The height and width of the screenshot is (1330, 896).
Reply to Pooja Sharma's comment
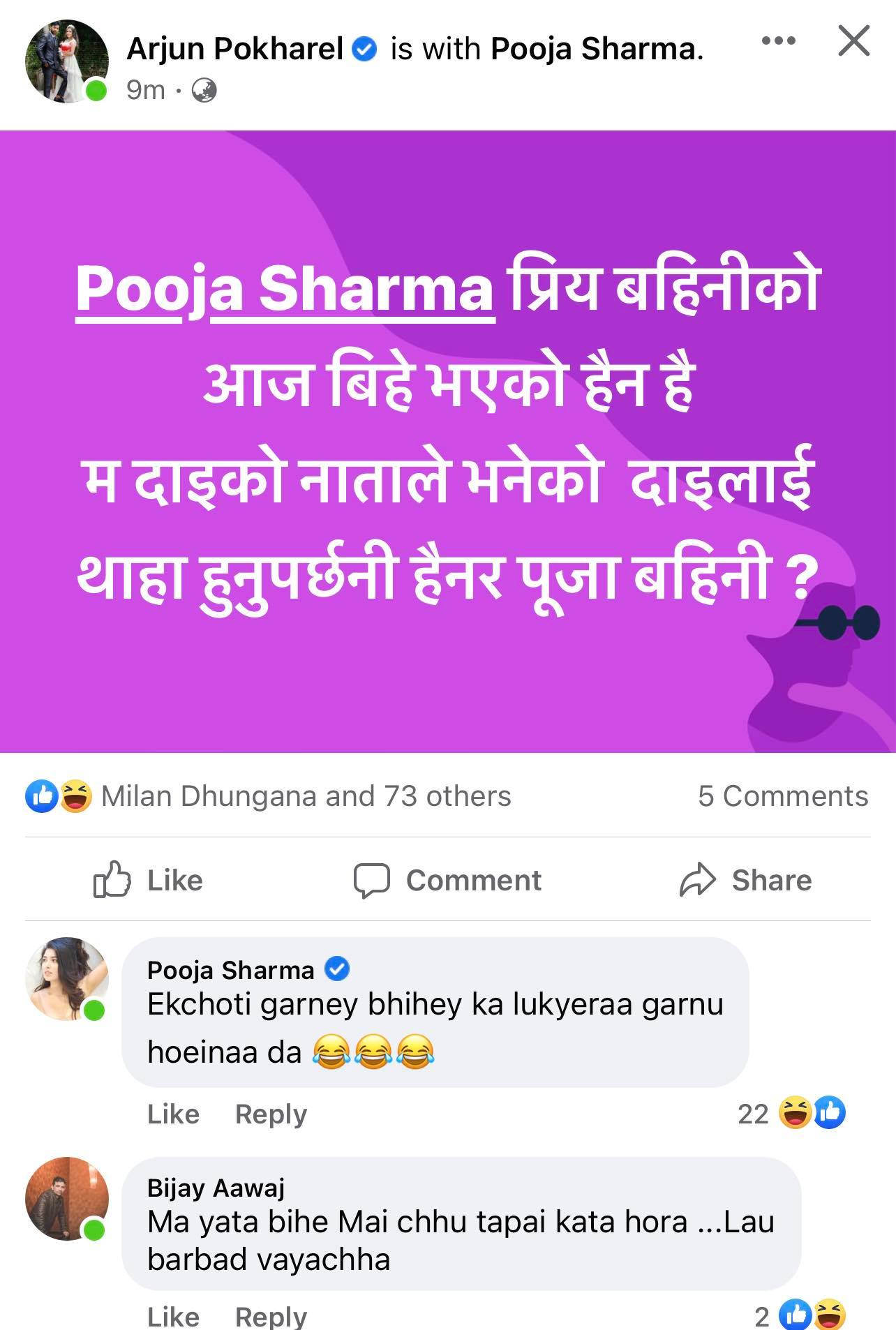[x=271, y=1114]
